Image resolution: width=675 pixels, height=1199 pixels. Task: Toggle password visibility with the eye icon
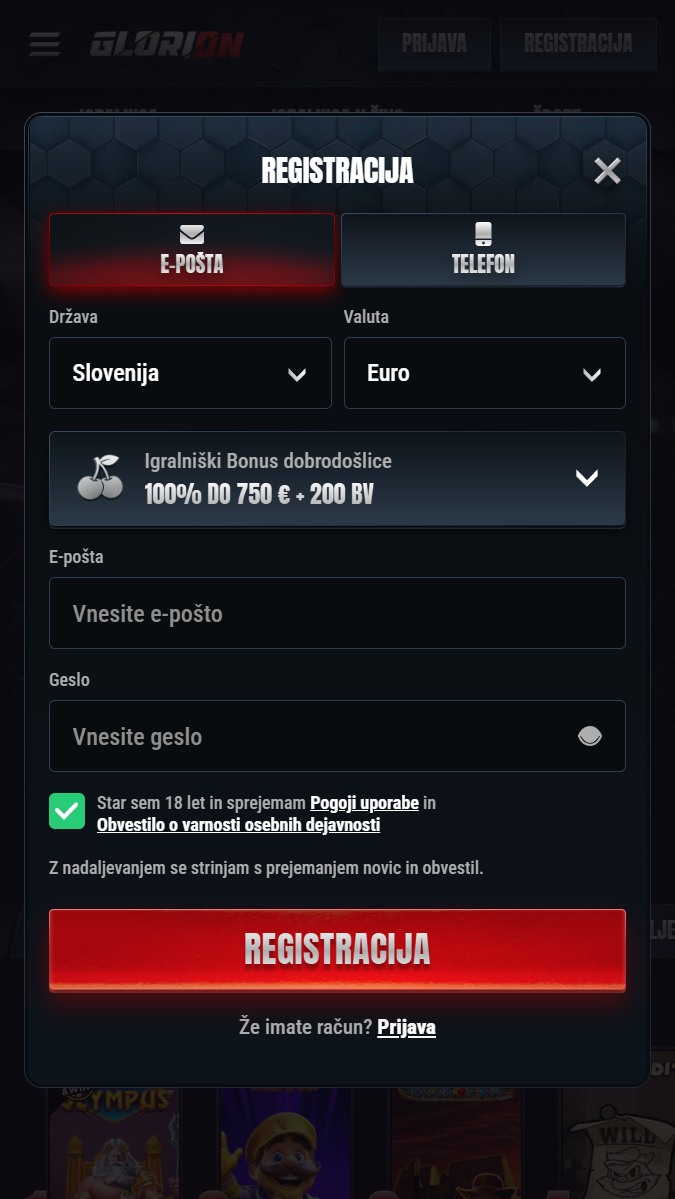(590, 737)
